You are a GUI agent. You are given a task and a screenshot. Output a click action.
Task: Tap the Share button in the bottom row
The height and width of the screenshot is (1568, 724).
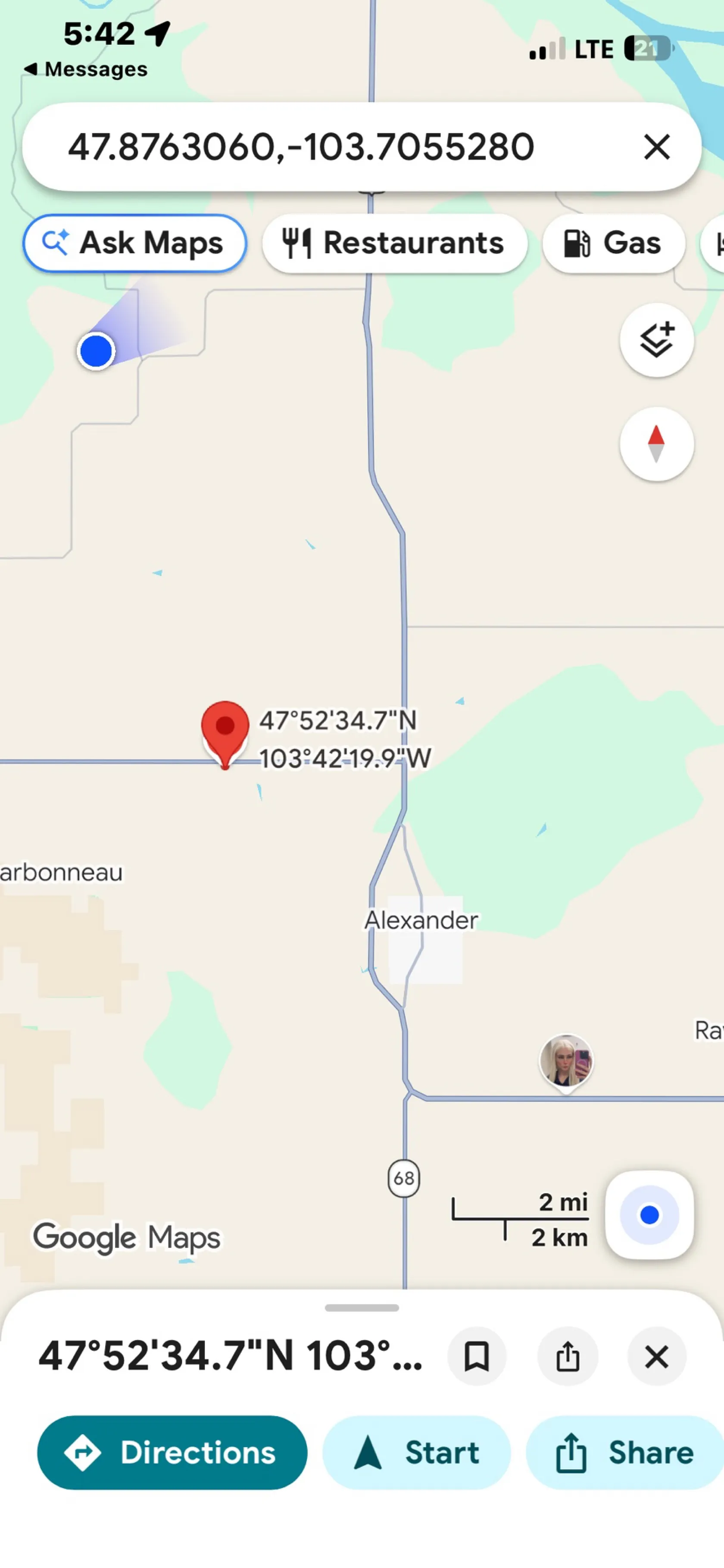coord(625,1452)
